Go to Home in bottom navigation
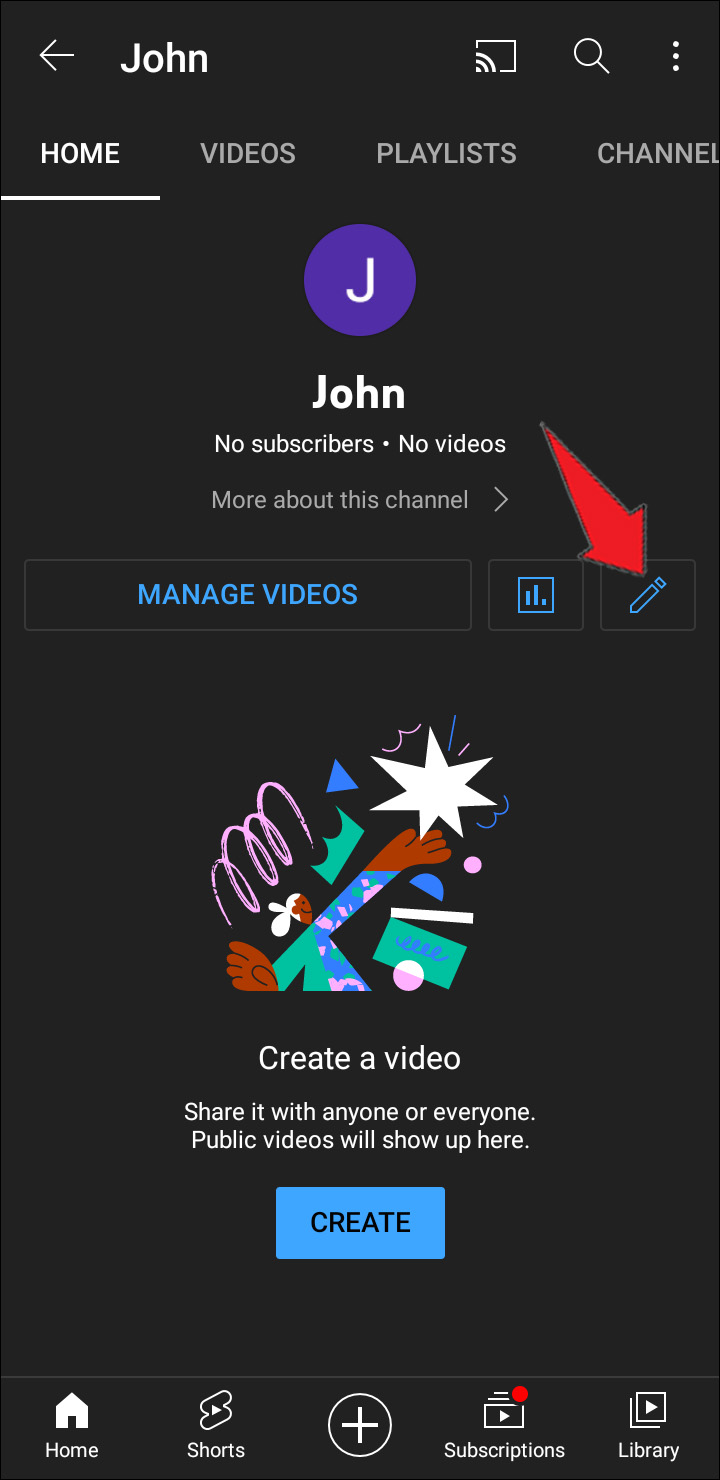 tap(71, 1425)
